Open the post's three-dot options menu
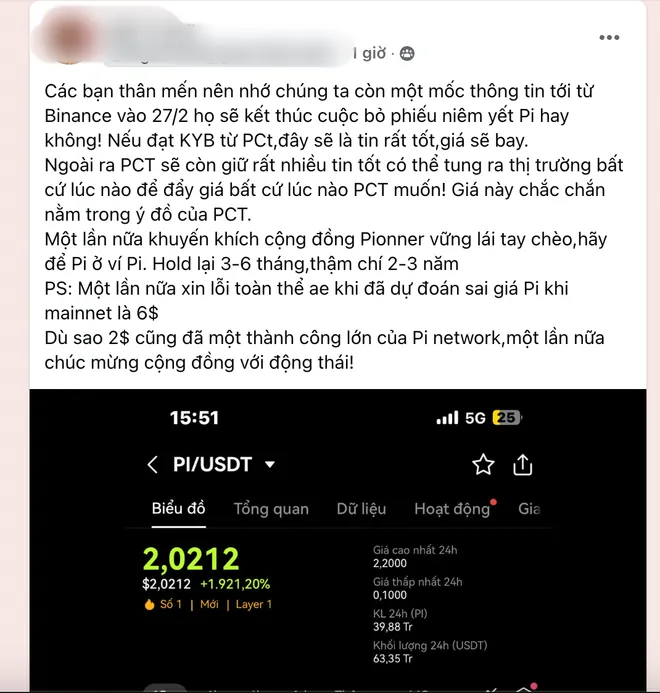660x693 pixels. coord(609,37)
